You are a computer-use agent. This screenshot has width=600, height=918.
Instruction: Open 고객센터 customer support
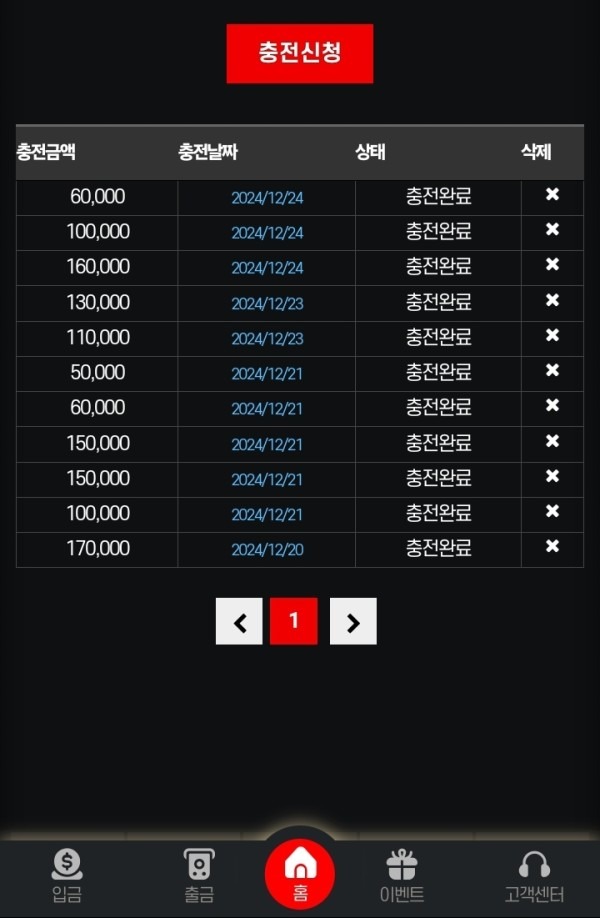pos(535,876)
